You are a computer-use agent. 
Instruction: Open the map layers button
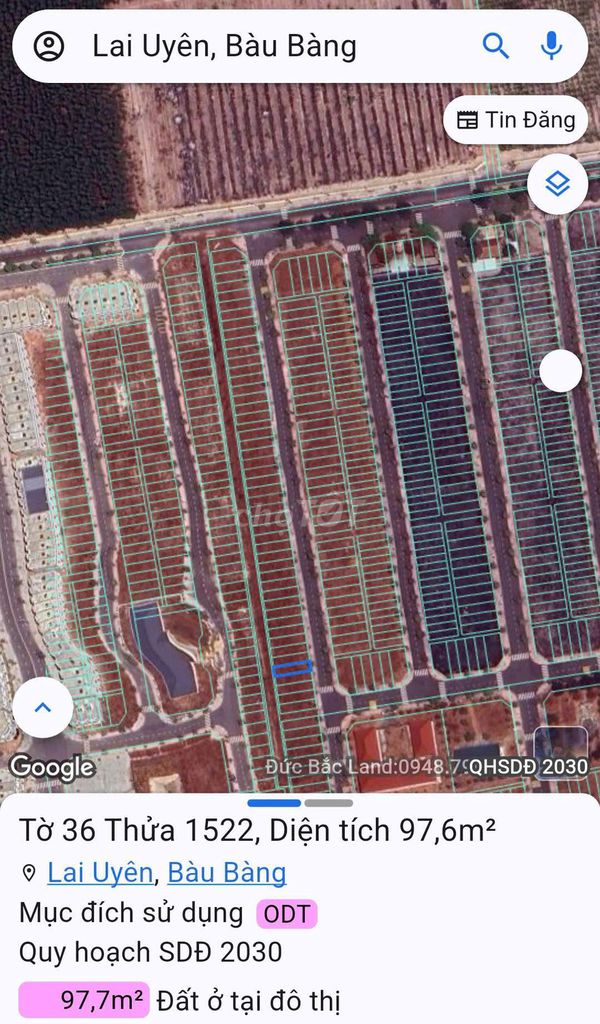(557, 184)
